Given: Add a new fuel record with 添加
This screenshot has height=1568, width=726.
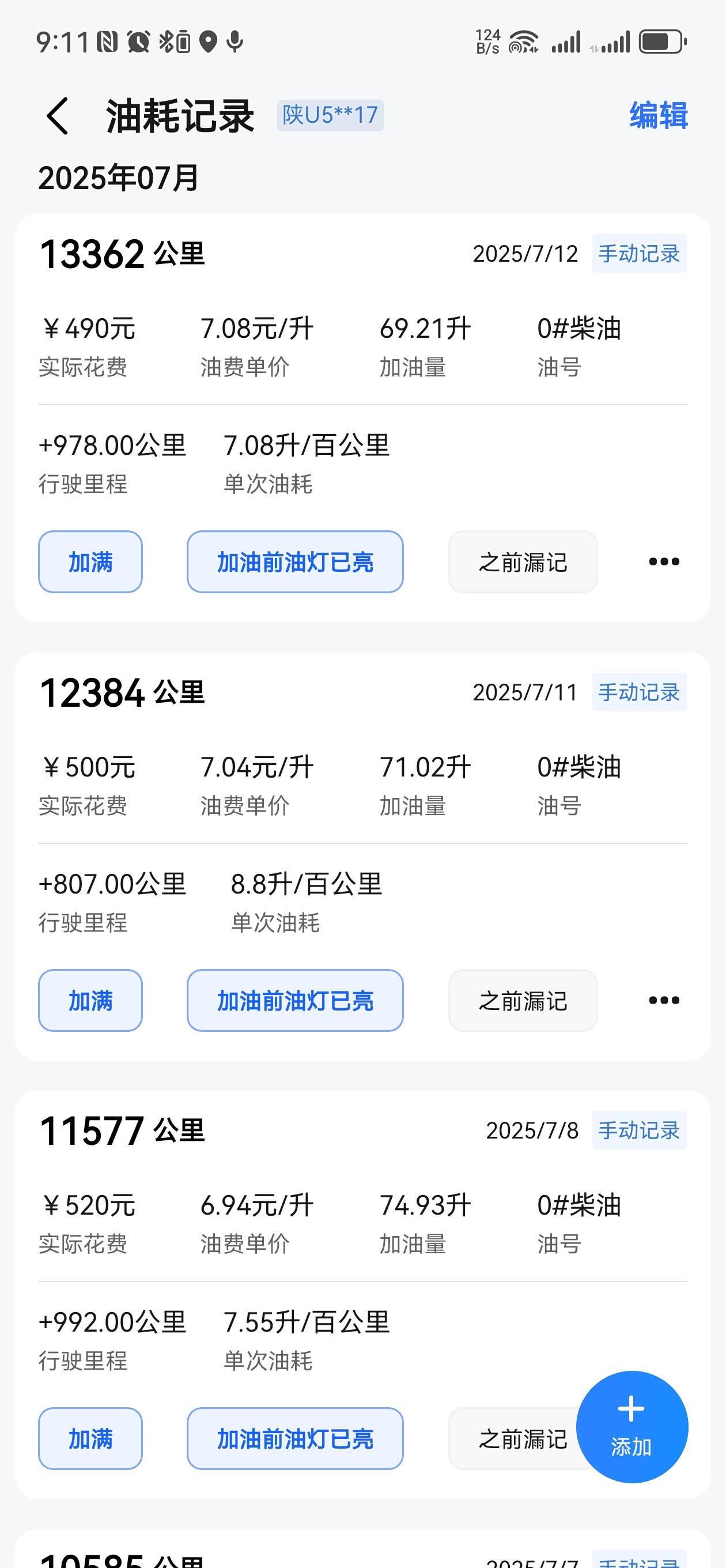Looking at the screenshot, I should coord(632,1426).
